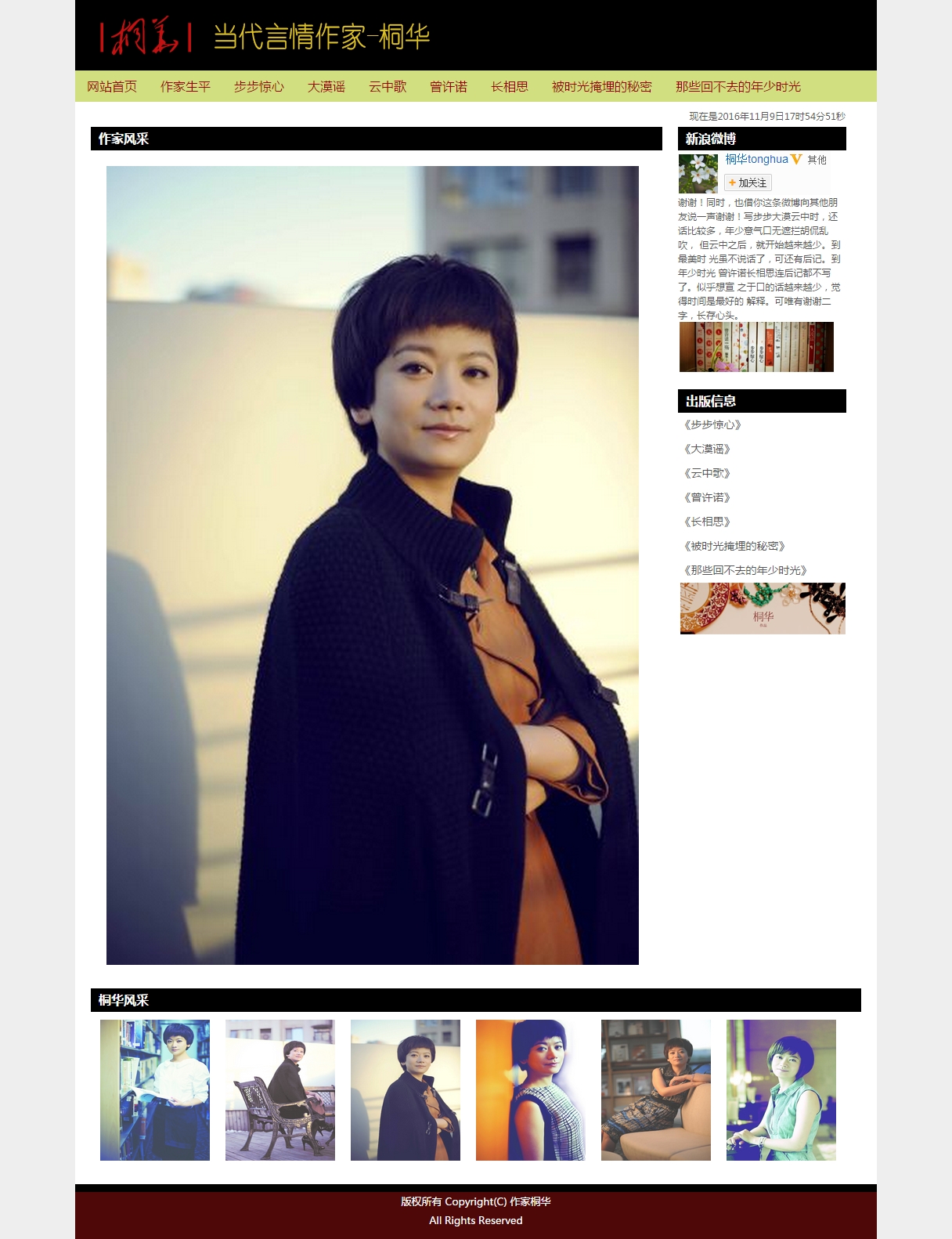Open the 网站首页 nav link
952x1239 pixels.
coord(112,87)
